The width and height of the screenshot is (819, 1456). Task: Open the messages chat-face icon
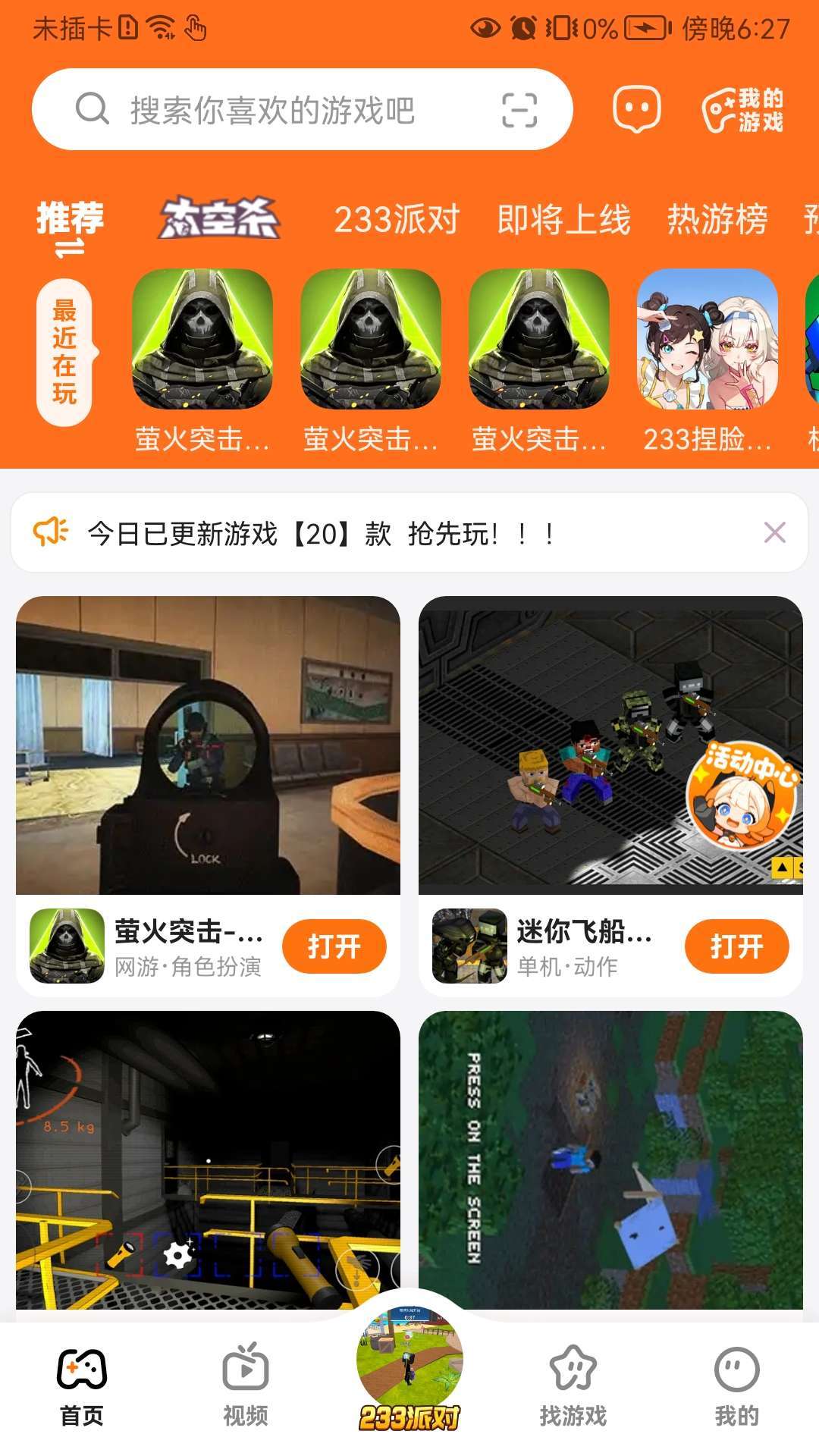(636, 109)
